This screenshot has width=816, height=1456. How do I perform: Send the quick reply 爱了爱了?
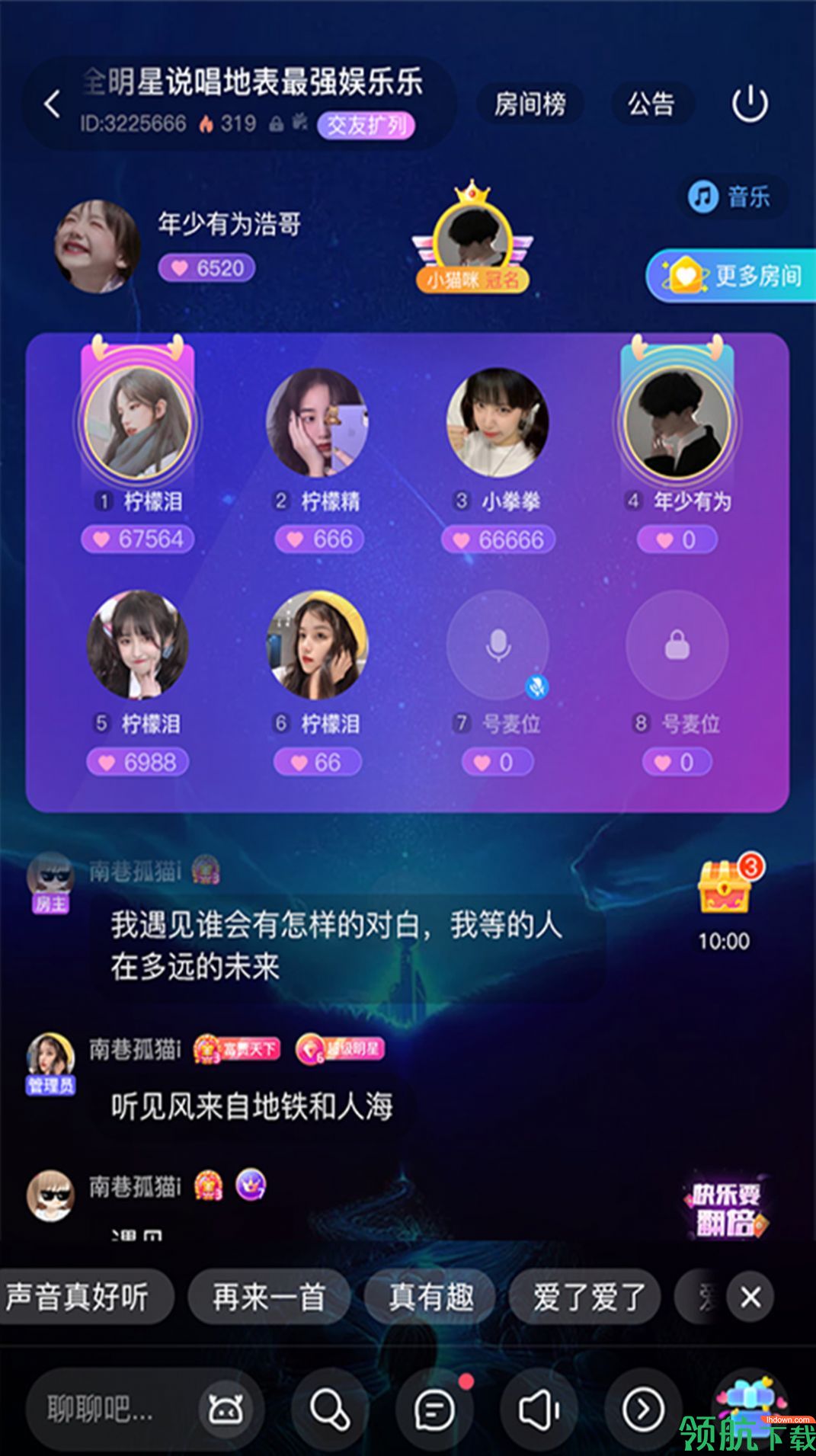587,1297
